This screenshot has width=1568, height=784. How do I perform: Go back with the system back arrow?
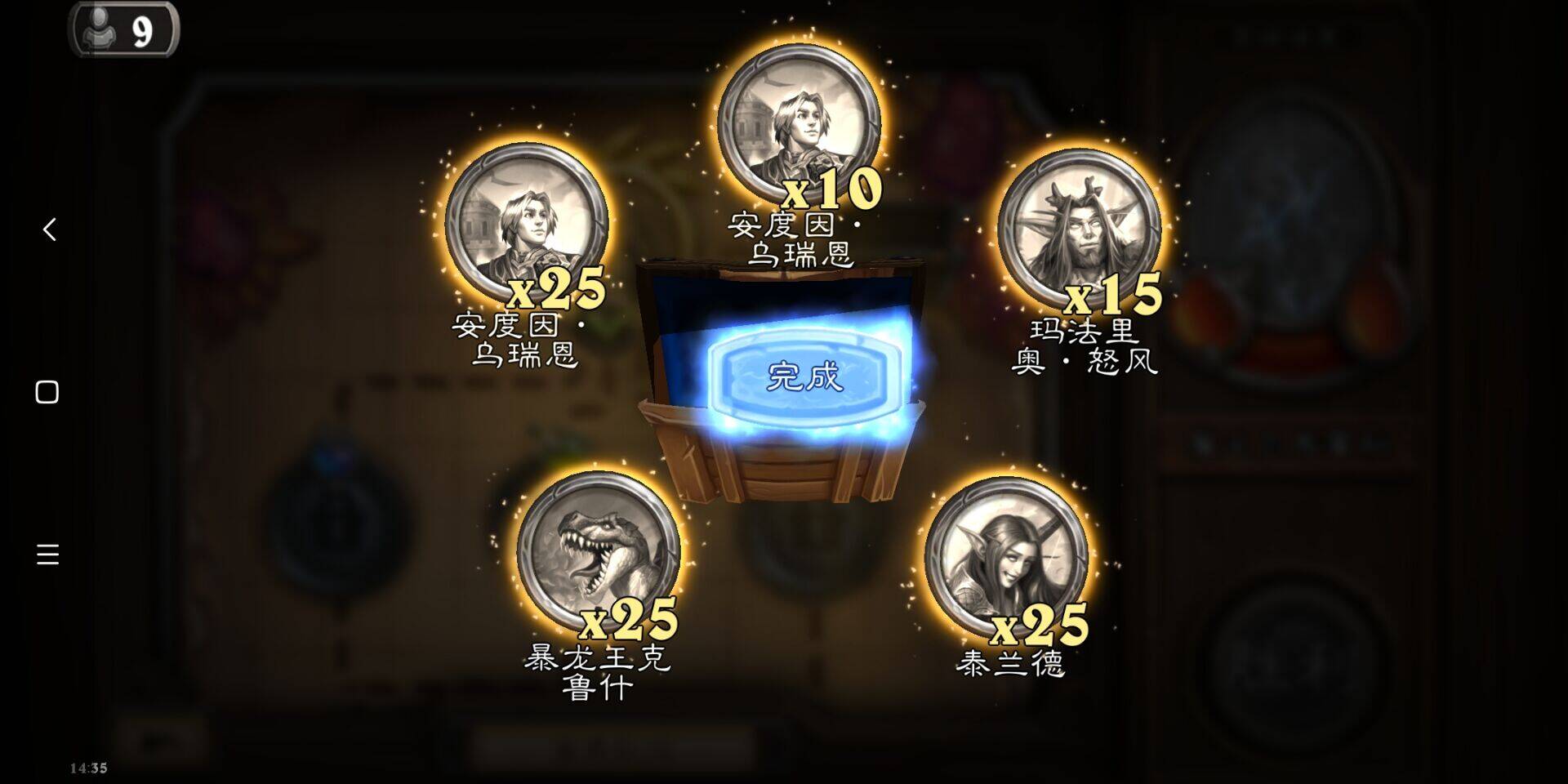49,229
